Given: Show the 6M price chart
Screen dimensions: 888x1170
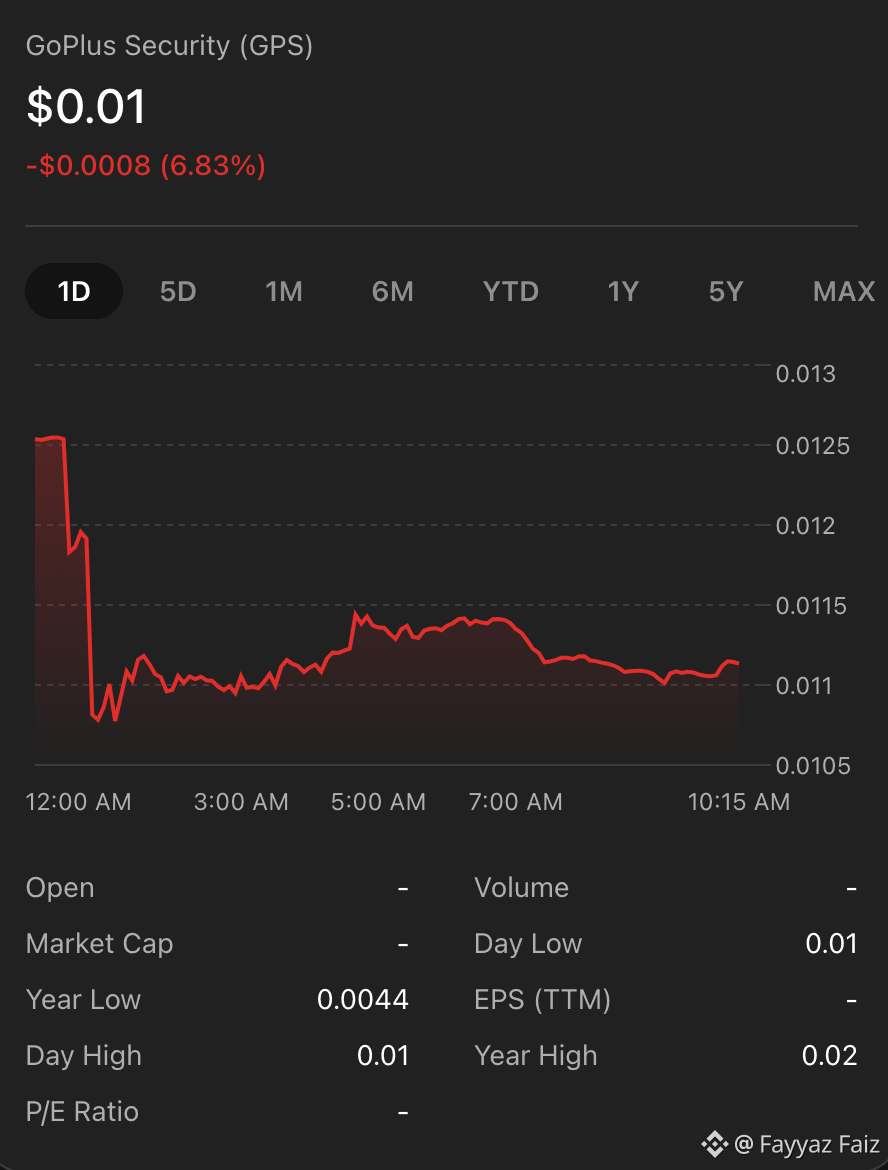Looking at the screenshot, I should 393,291.
